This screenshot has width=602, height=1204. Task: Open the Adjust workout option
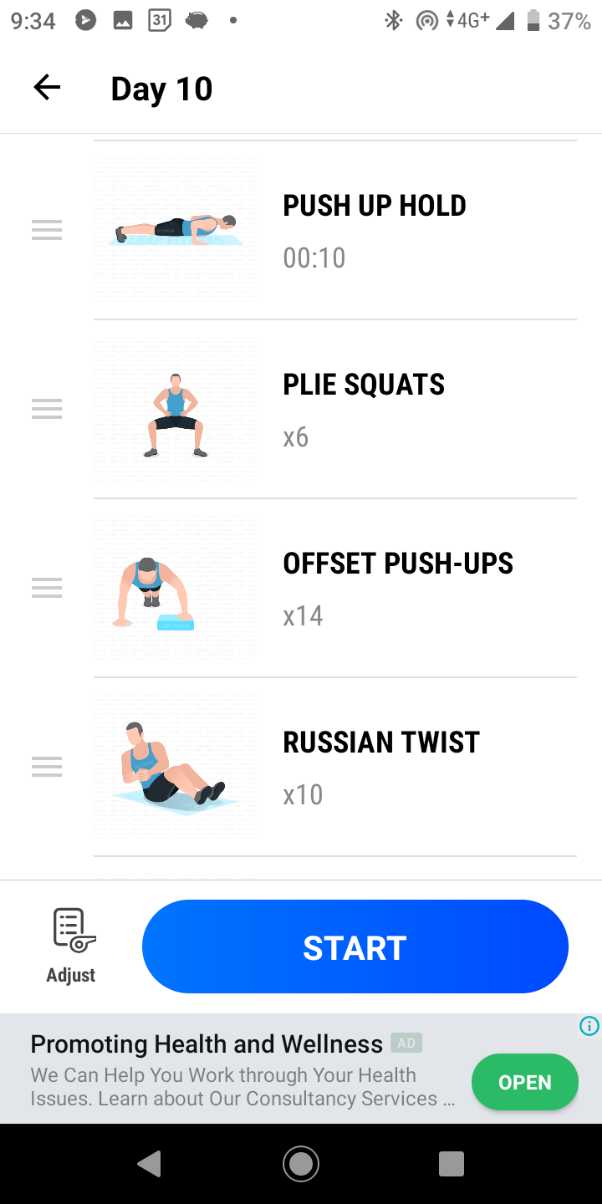click(72, 946)
